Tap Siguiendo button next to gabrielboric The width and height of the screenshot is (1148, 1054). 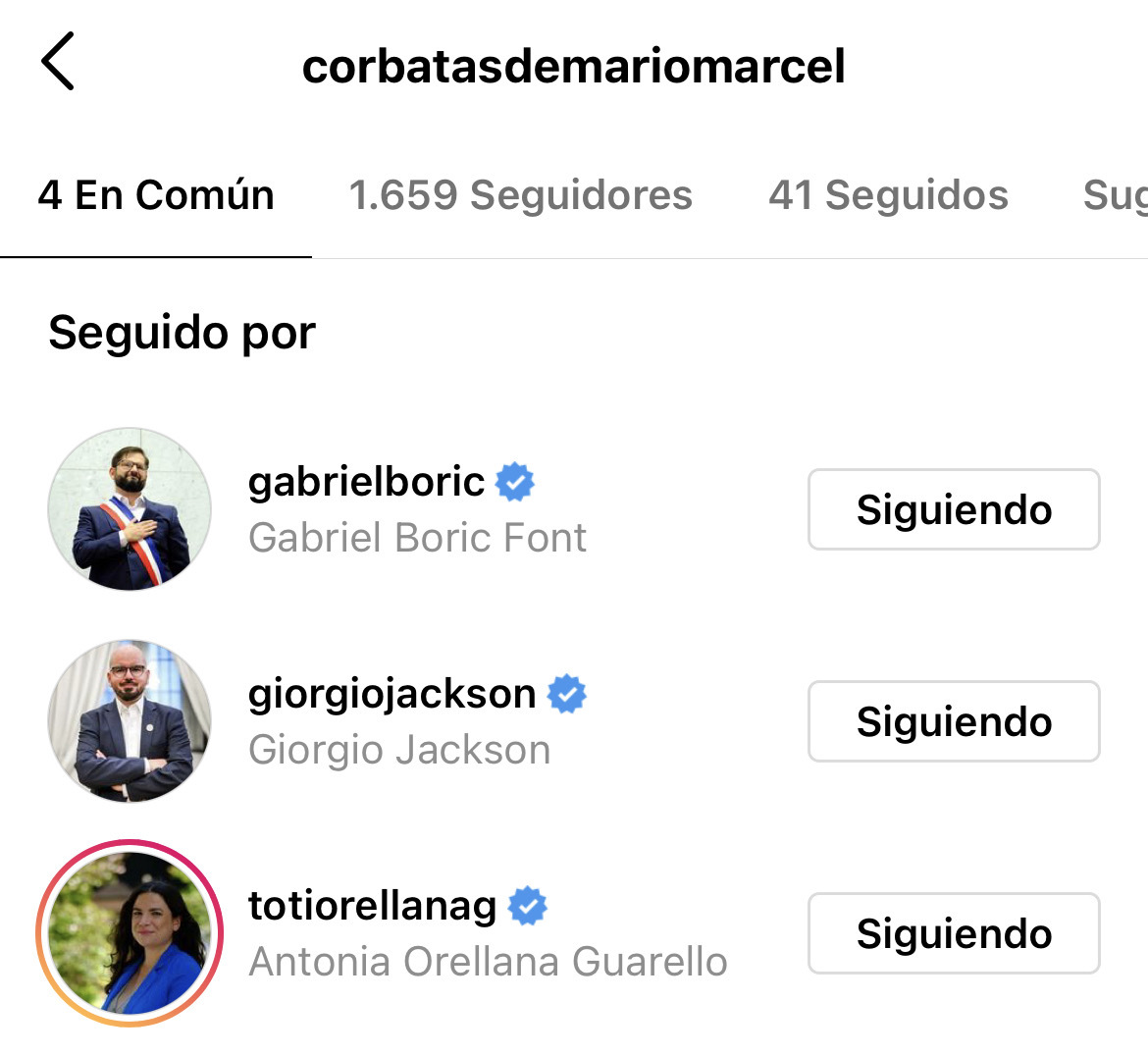coord(954,509)
